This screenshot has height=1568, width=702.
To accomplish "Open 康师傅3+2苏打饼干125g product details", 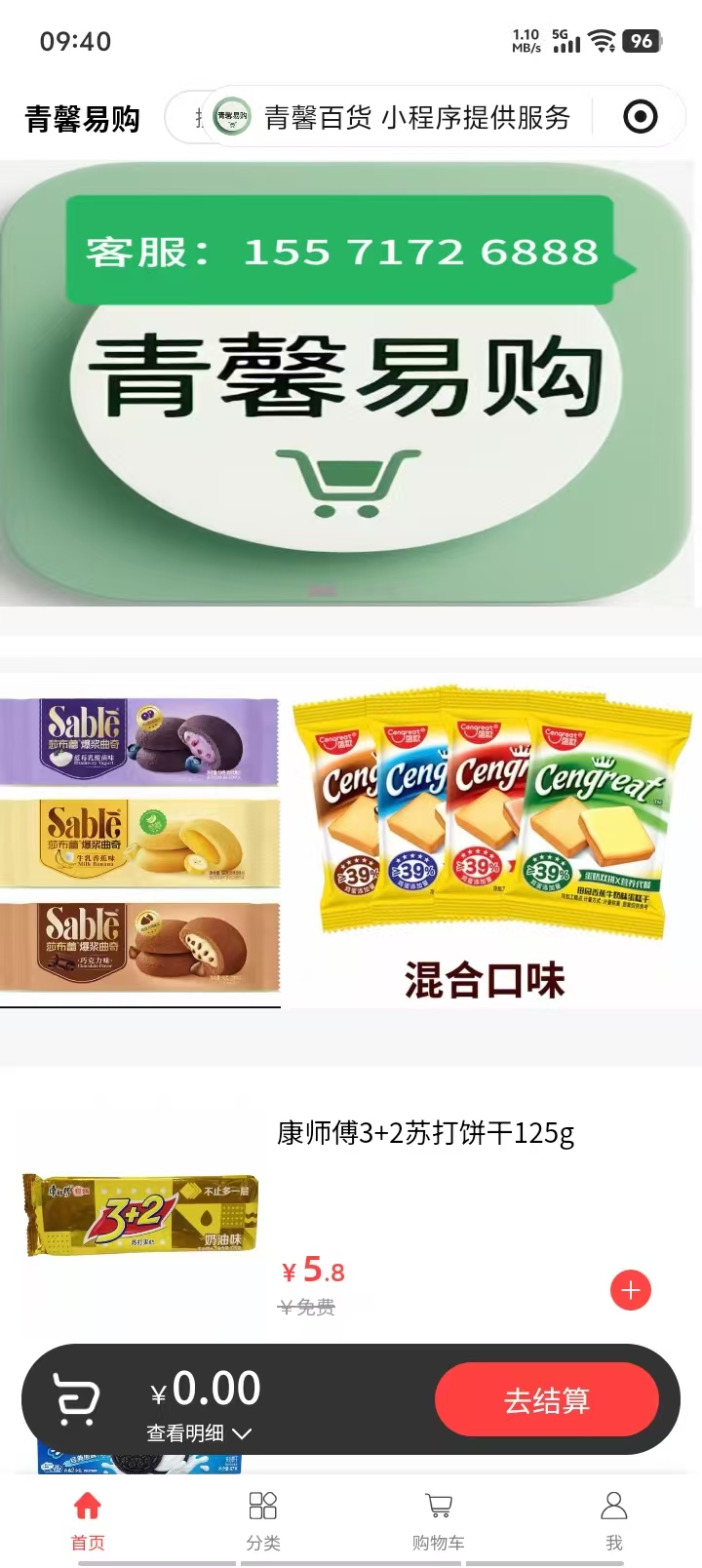I will tap(425, 1133).
